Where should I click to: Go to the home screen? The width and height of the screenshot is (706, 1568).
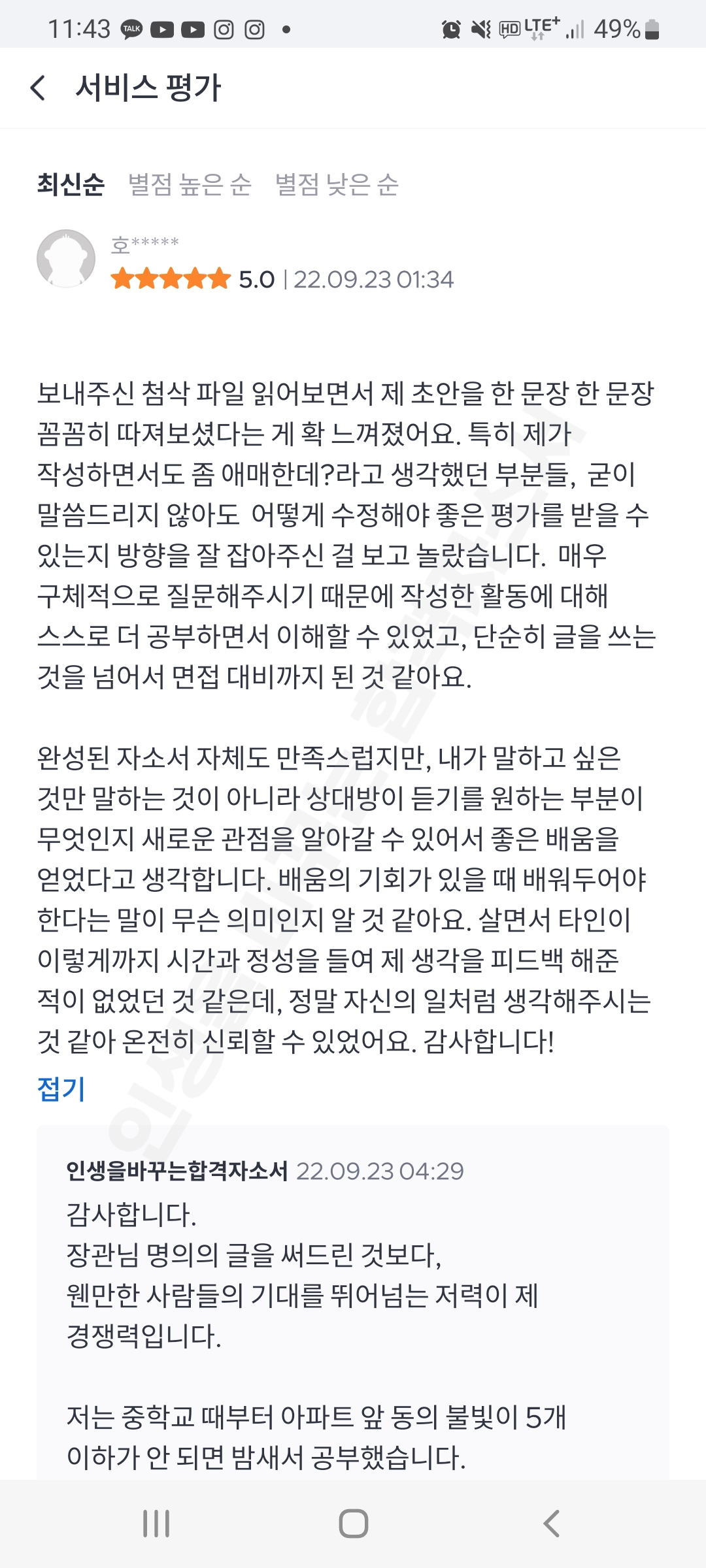353,1524
